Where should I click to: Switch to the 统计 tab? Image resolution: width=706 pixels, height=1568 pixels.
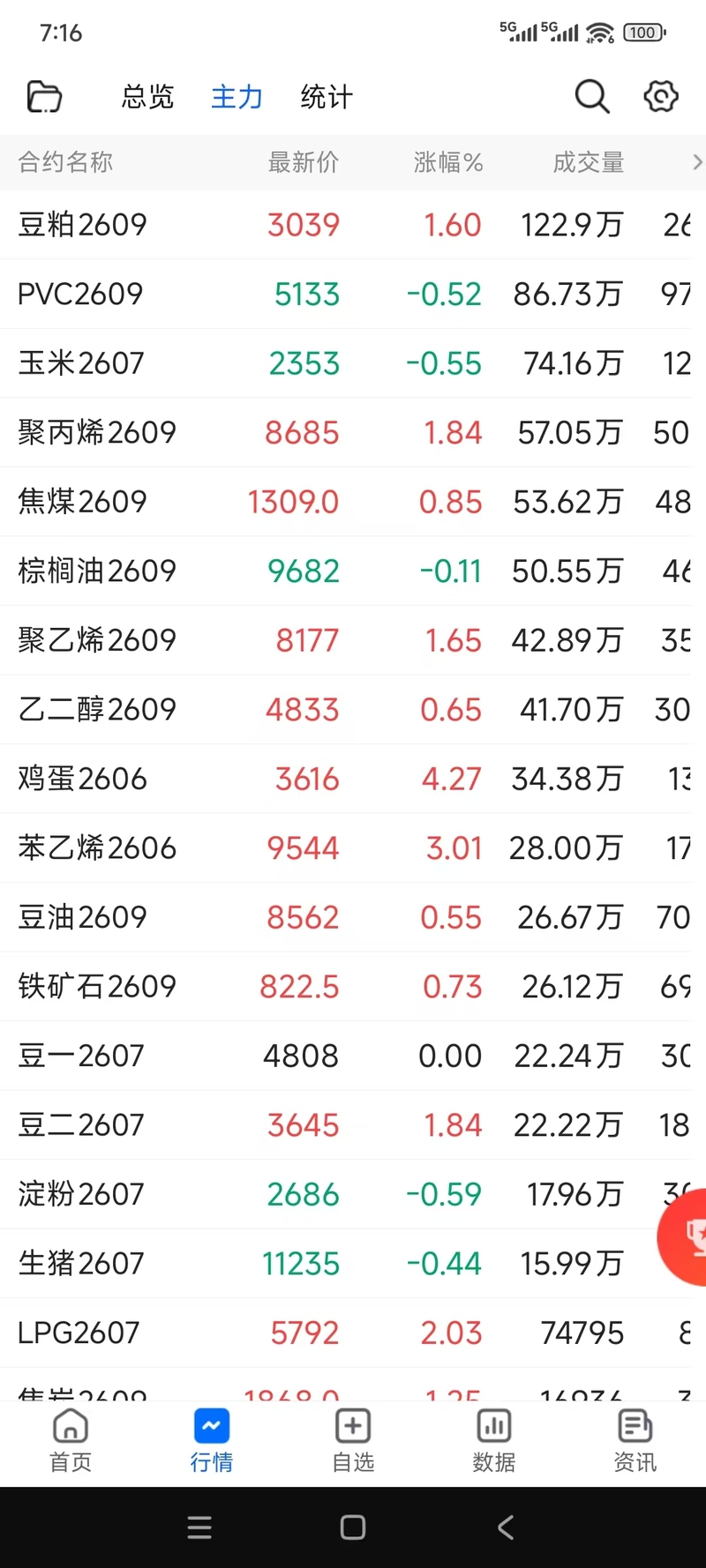tap(327, 96)
